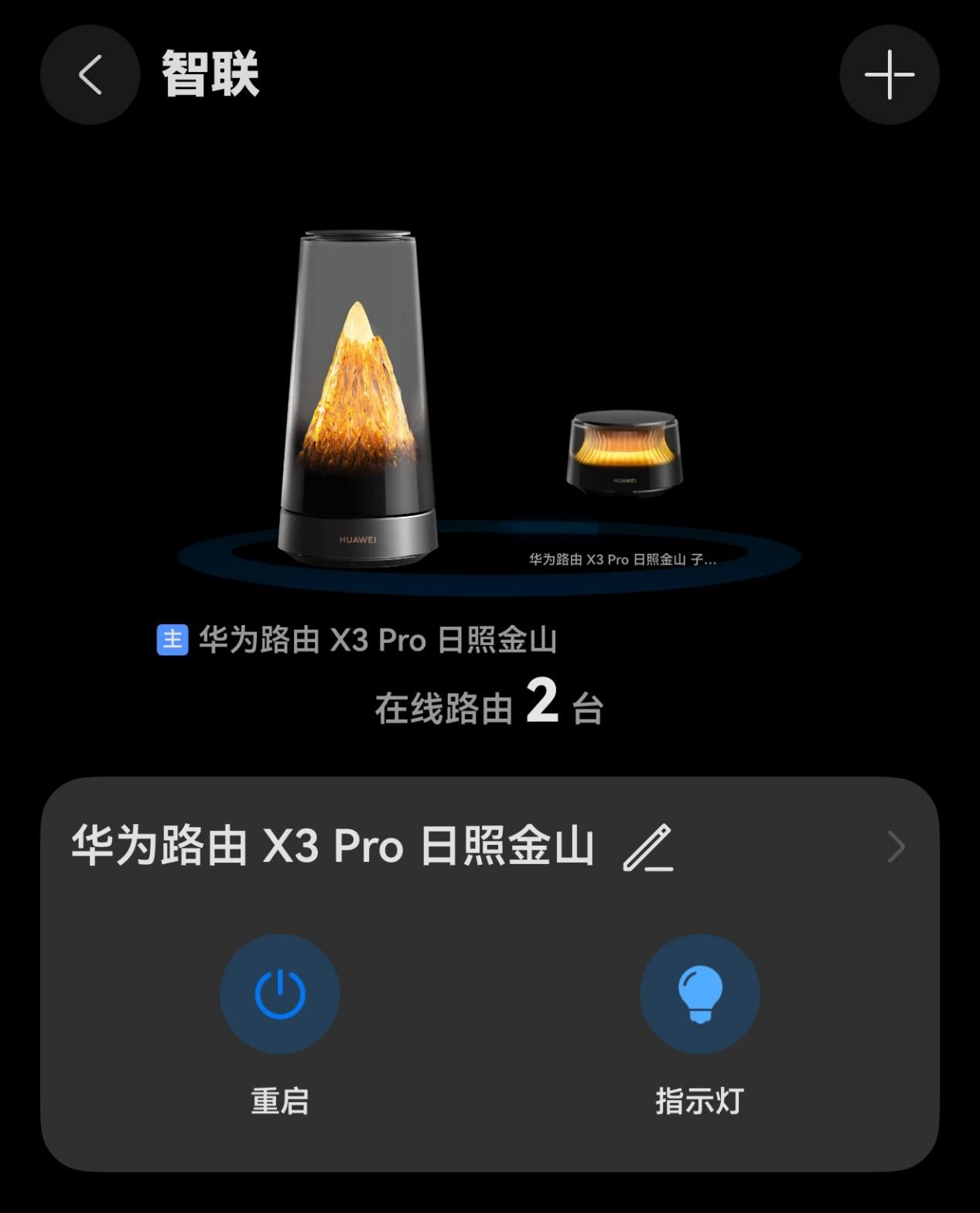980x1213 pixels.
Task: Add a new router with plus icon
Action: click(x=890, y=75)
